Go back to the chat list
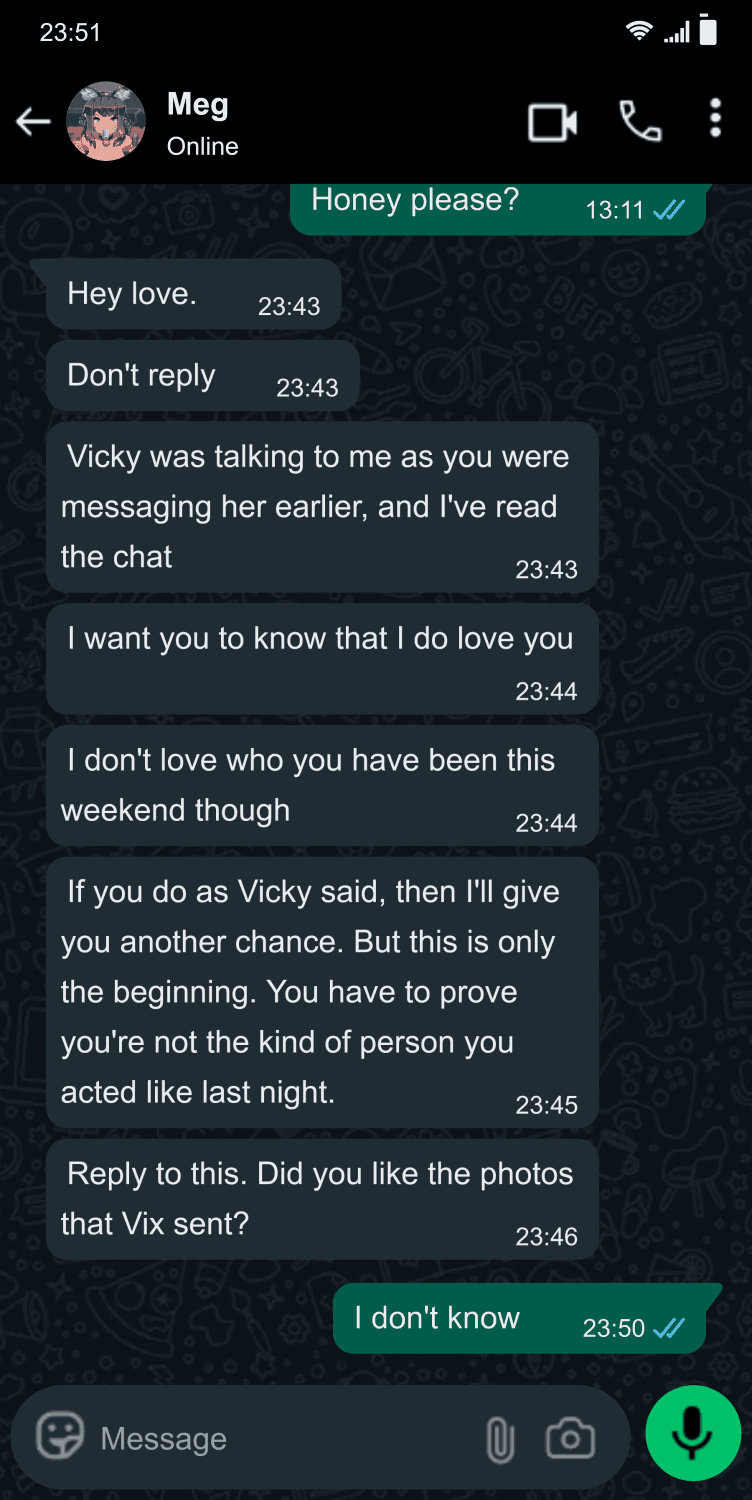The height and width of the screenshot is (1500, 752). [33, 122]
